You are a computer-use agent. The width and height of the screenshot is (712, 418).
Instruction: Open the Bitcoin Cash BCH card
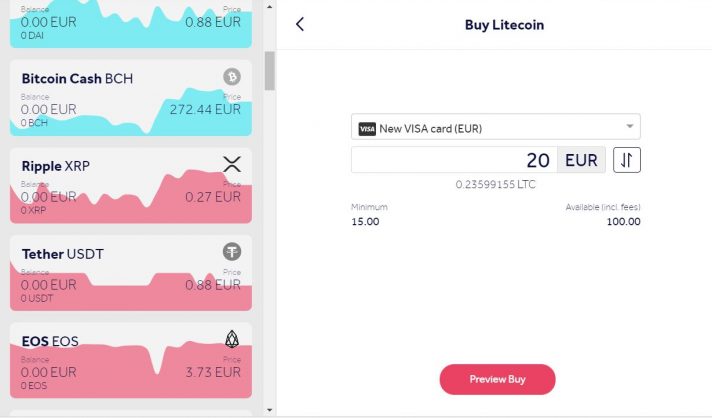pyautogui.click(x=131, y=98)
